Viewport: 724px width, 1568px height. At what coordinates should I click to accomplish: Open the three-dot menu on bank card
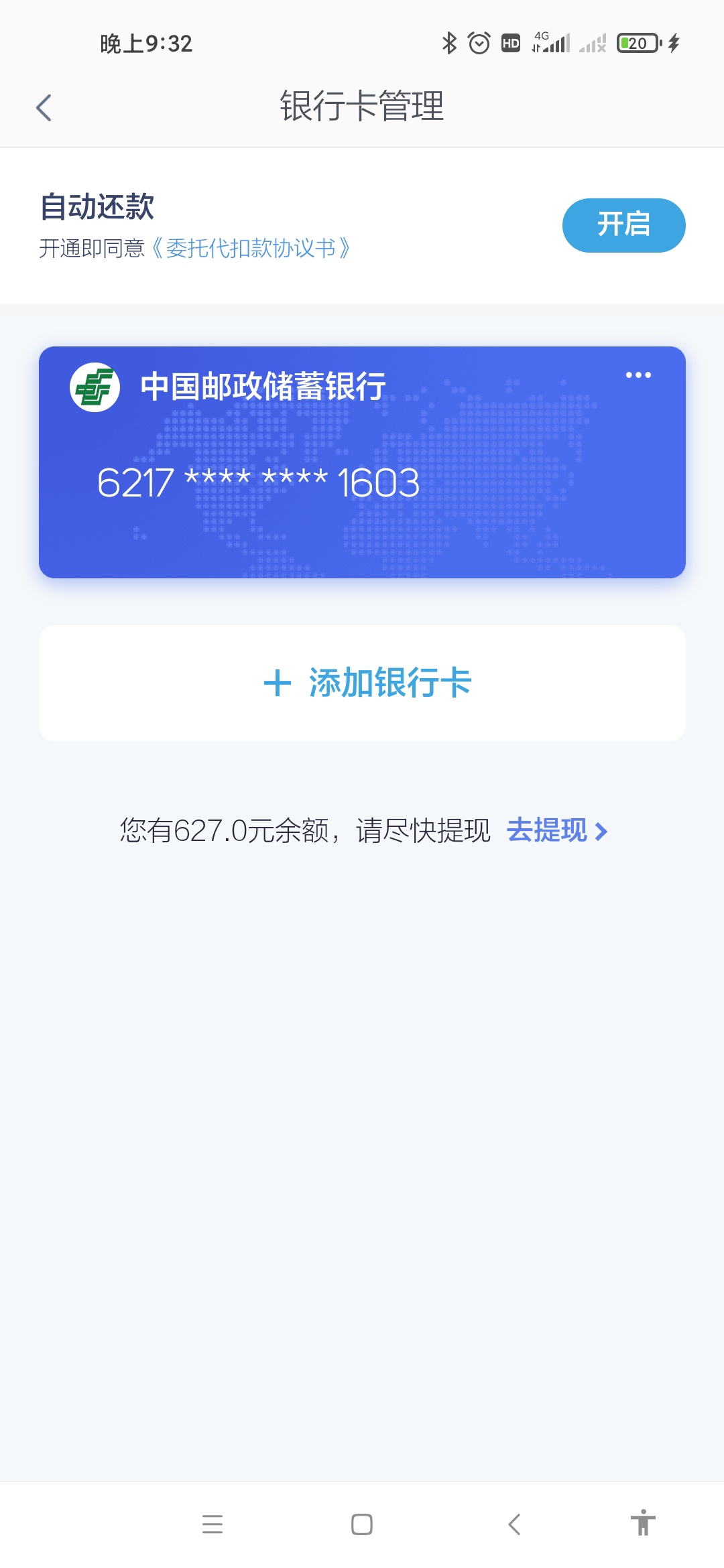[638, 375]
